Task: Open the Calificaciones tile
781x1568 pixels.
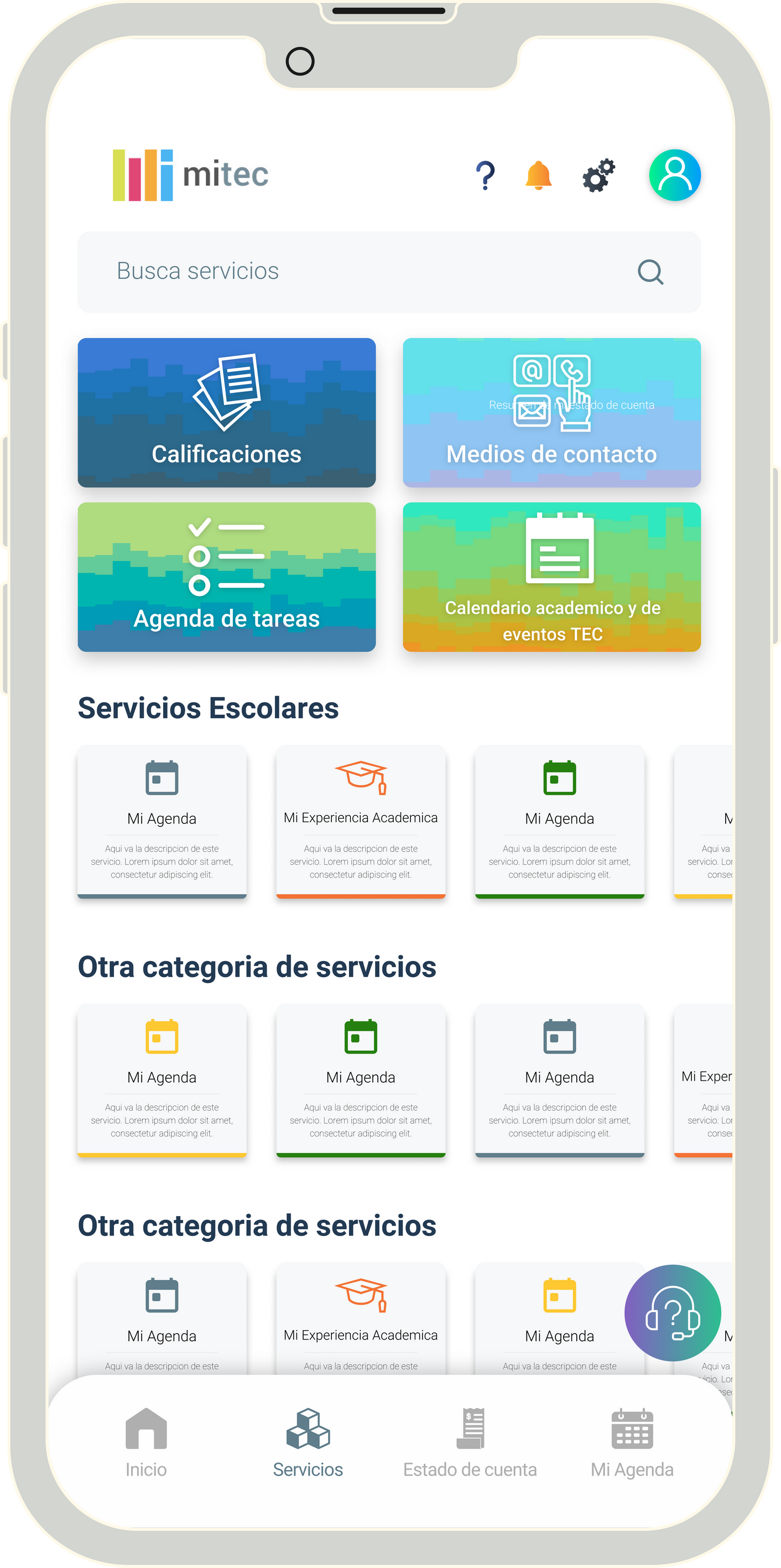Action: (x=226, y=413)
